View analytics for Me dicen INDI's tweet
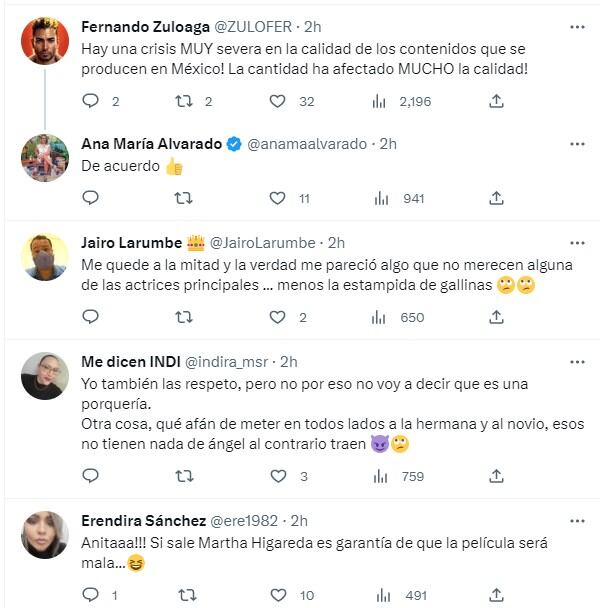The height and width of the screenshot is (608, 600). click(379, 476)
